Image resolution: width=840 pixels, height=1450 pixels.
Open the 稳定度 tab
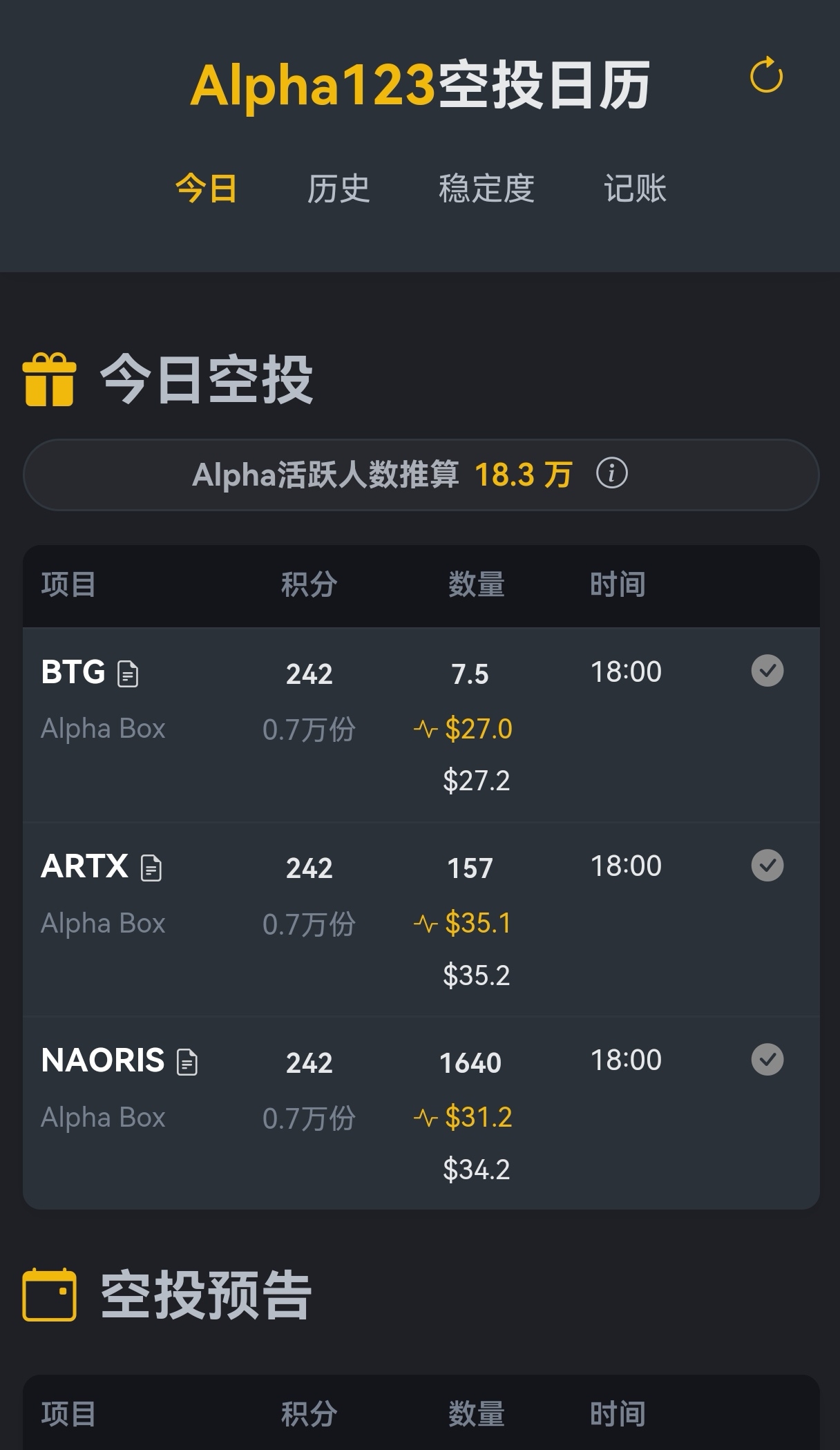[486, 189]
